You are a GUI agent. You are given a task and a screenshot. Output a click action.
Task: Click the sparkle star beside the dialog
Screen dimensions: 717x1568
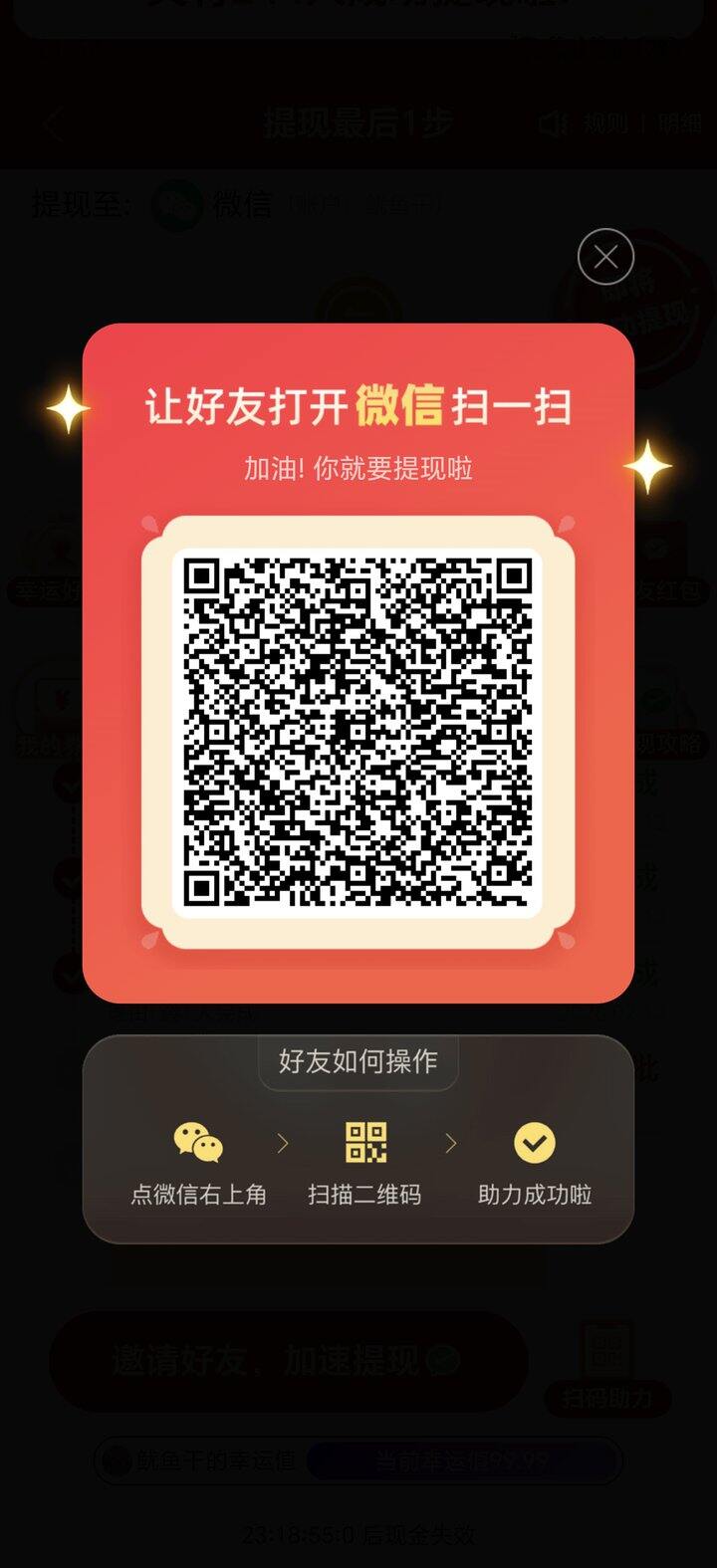click(x=68, y=408)
